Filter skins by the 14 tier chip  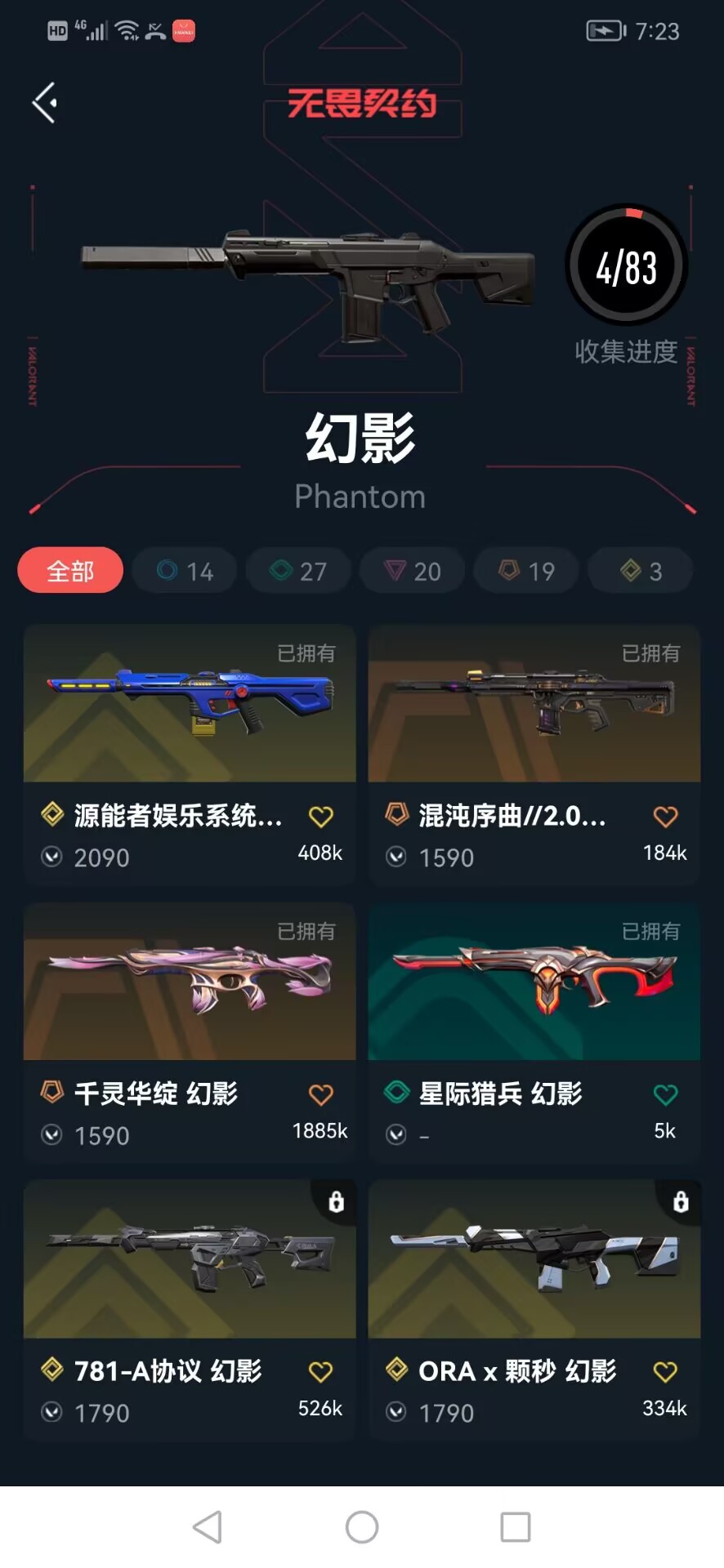coord(185,571)
